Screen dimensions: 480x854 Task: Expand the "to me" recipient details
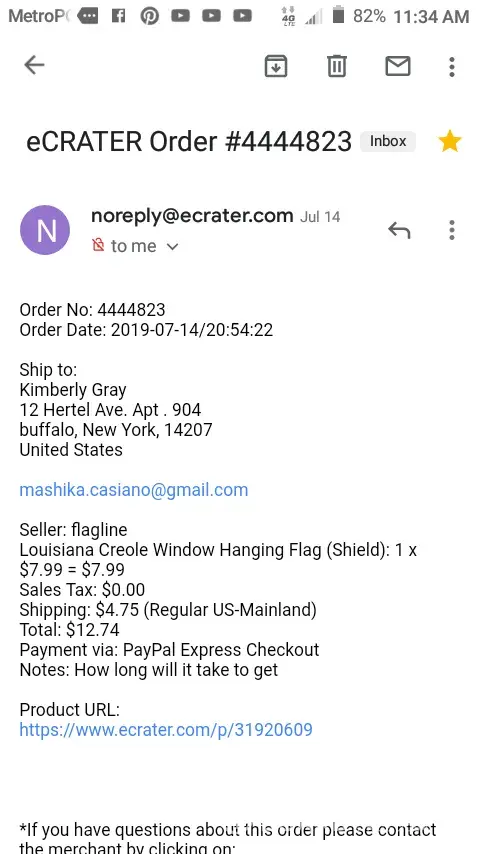(x=144, y=246)
